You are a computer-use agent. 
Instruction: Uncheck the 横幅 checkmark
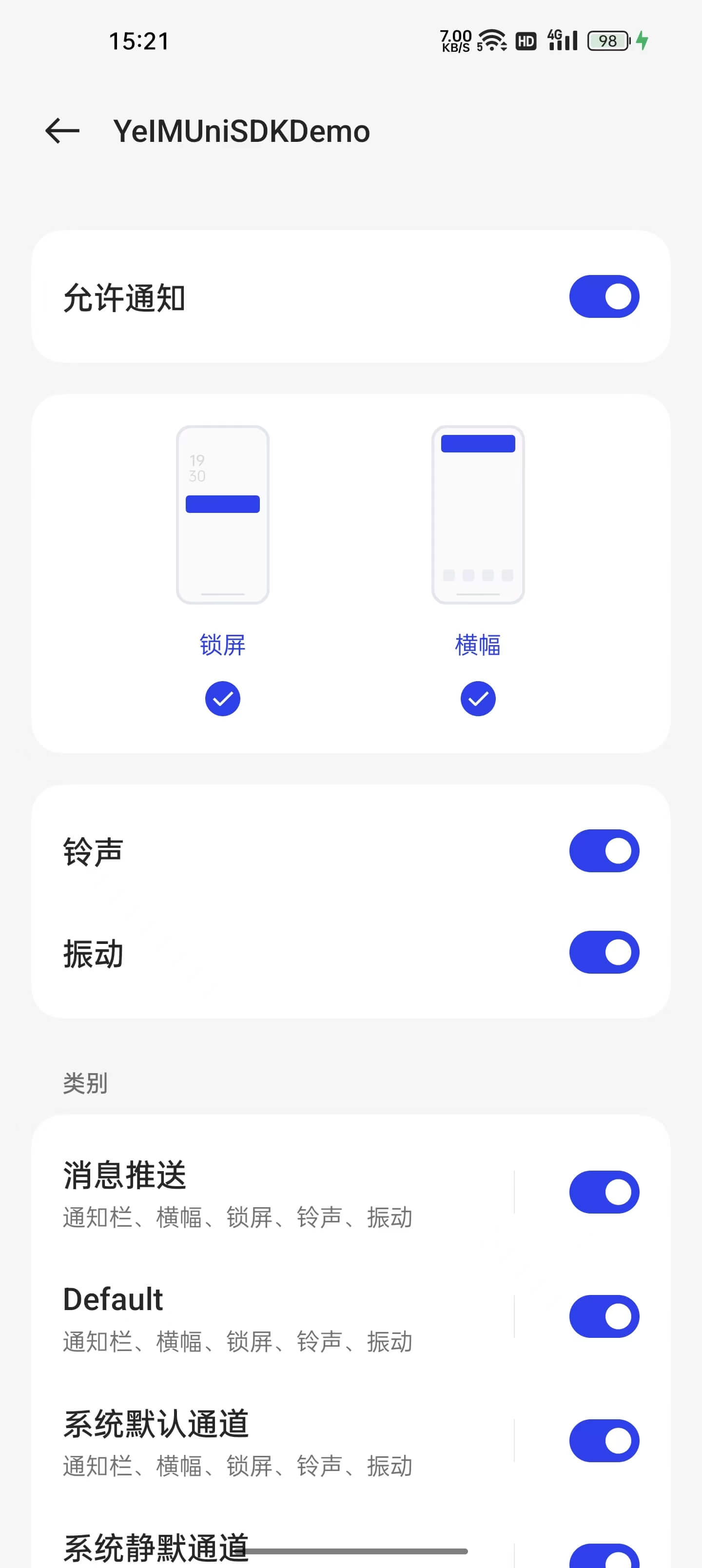coord(478,698)
